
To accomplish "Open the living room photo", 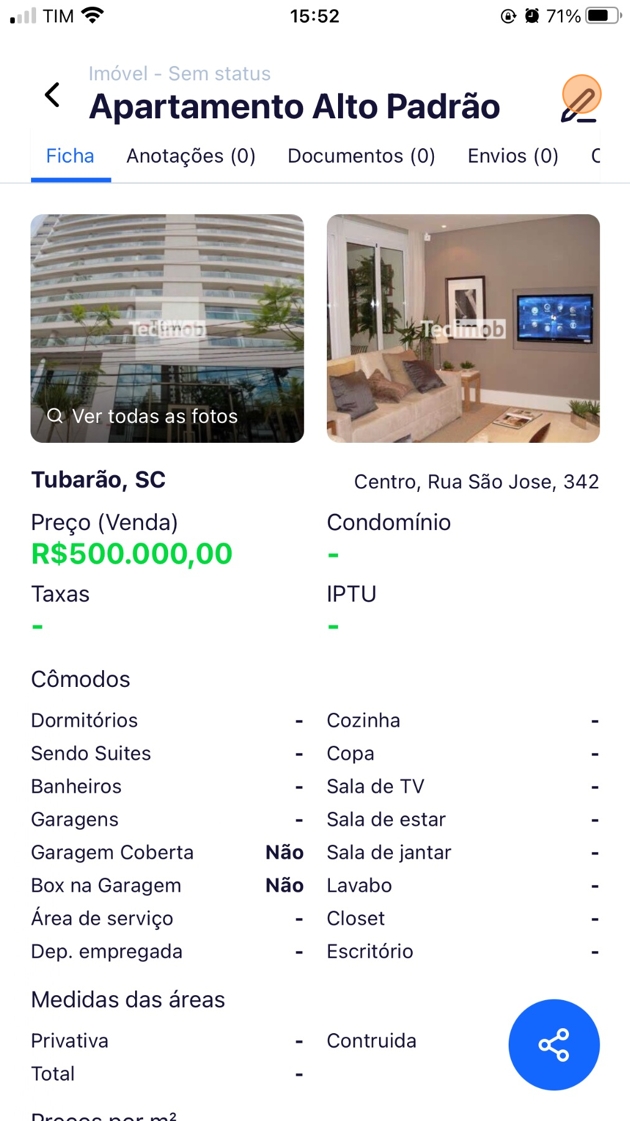I will [463, 328].
